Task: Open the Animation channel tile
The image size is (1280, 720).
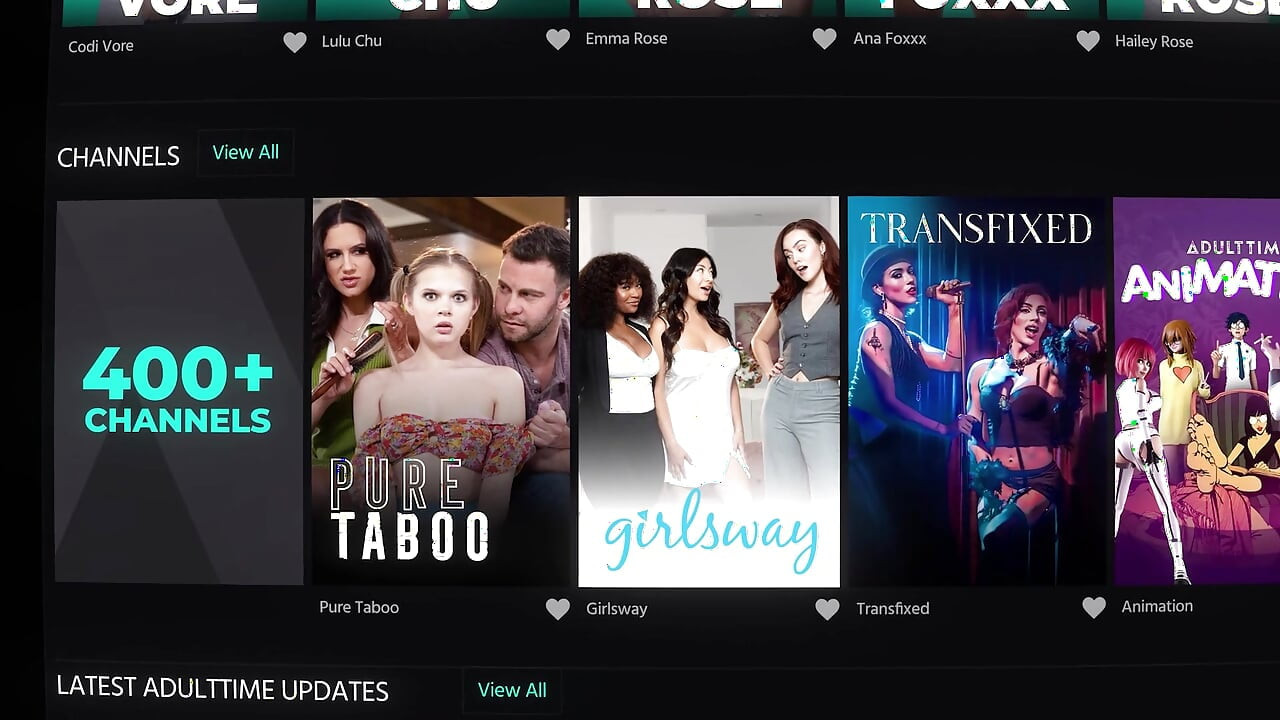Action: [1197, 390]
